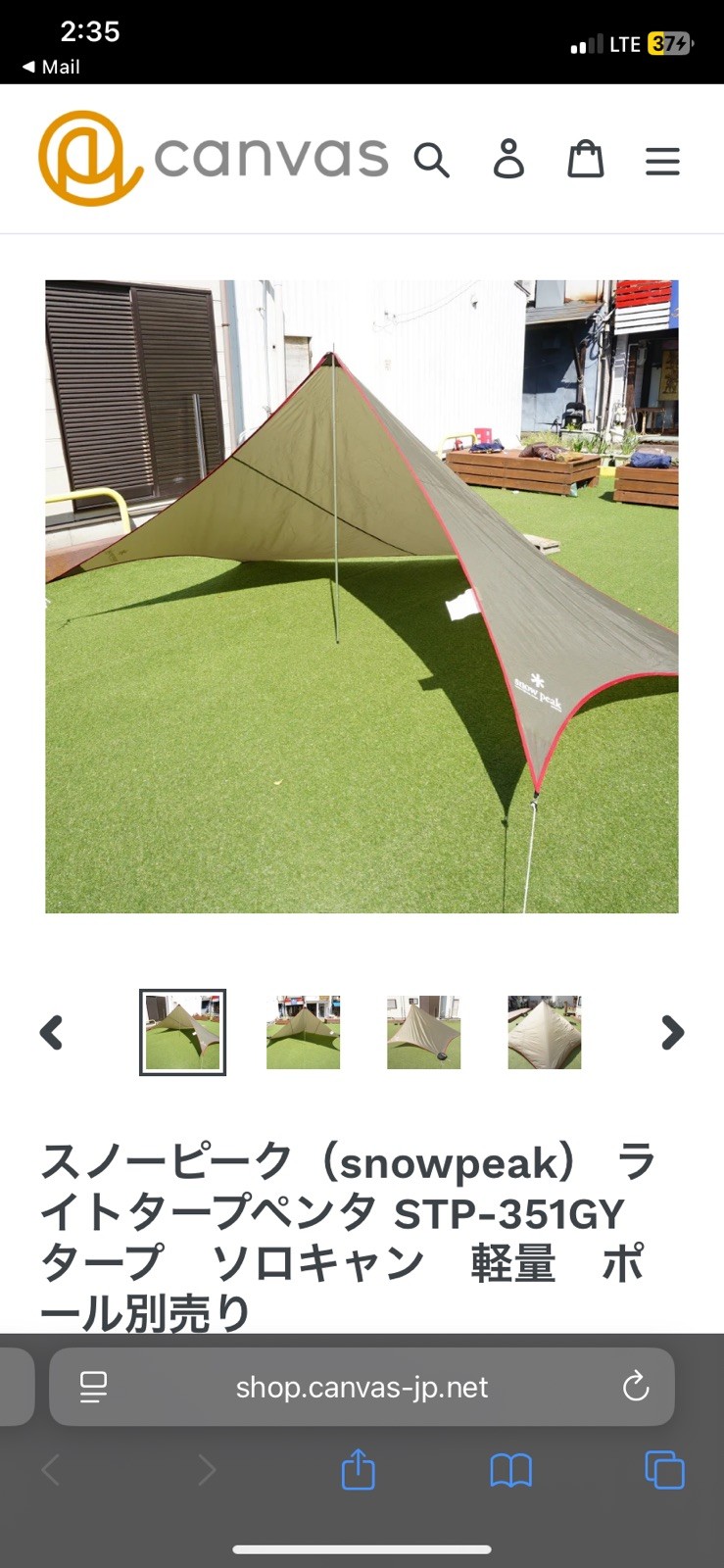
Task: Open Safari page settings menu
Action: click(94, 1387)
